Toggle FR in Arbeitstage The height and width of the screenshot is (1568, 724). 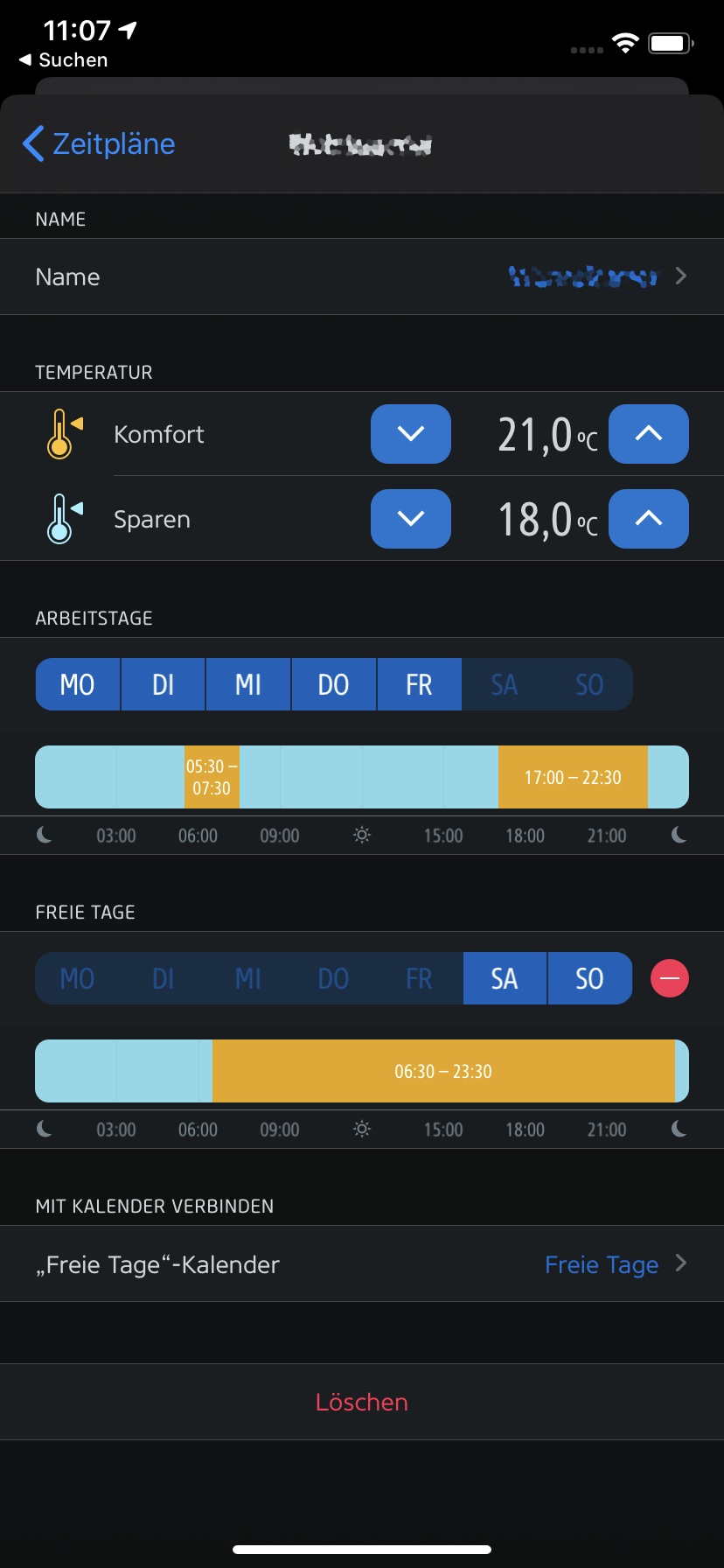(x=419, y=684)
